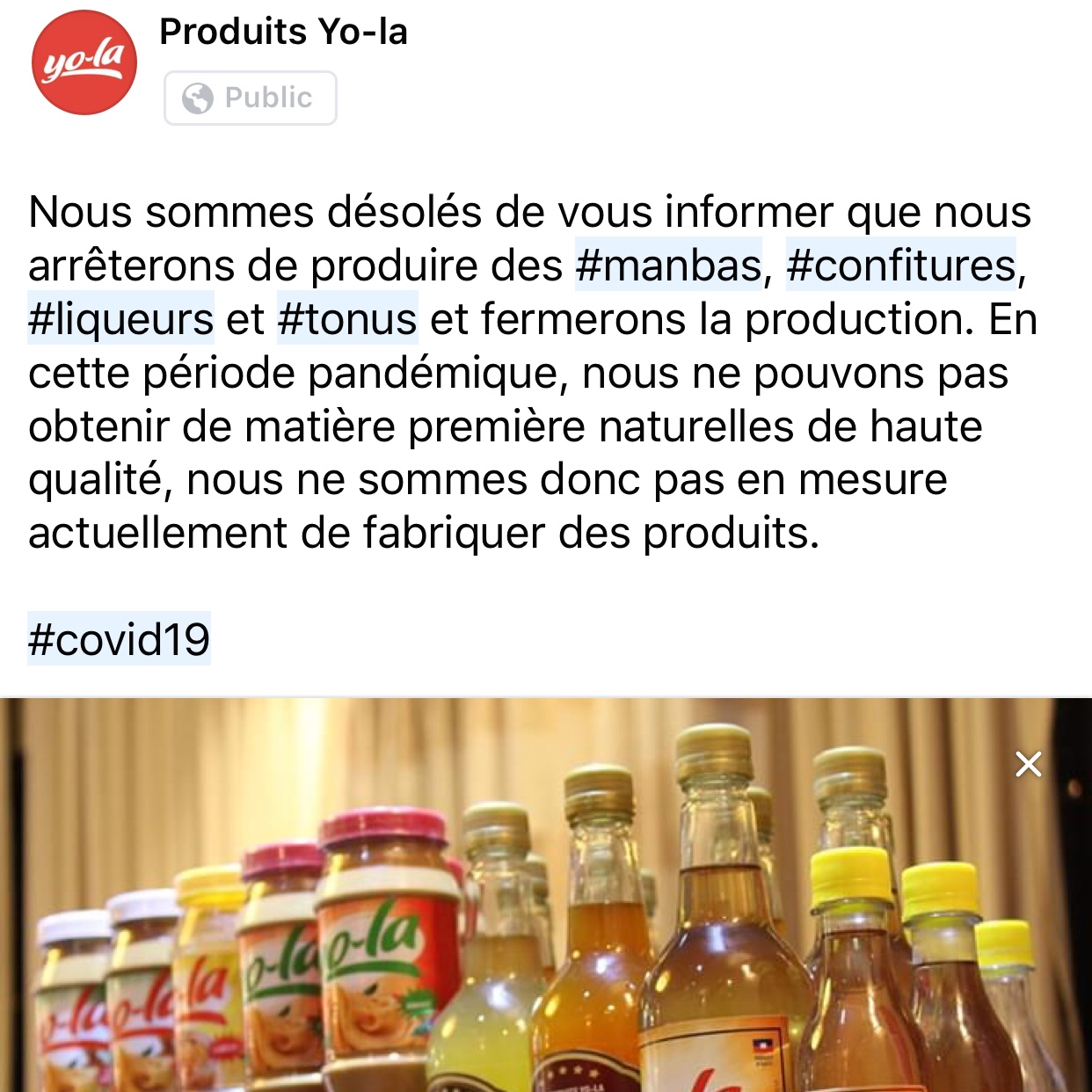This screenshot has width=1092, height=1092.
Task: Tap the #liqueurs hashtag
Action: [120, 319]
